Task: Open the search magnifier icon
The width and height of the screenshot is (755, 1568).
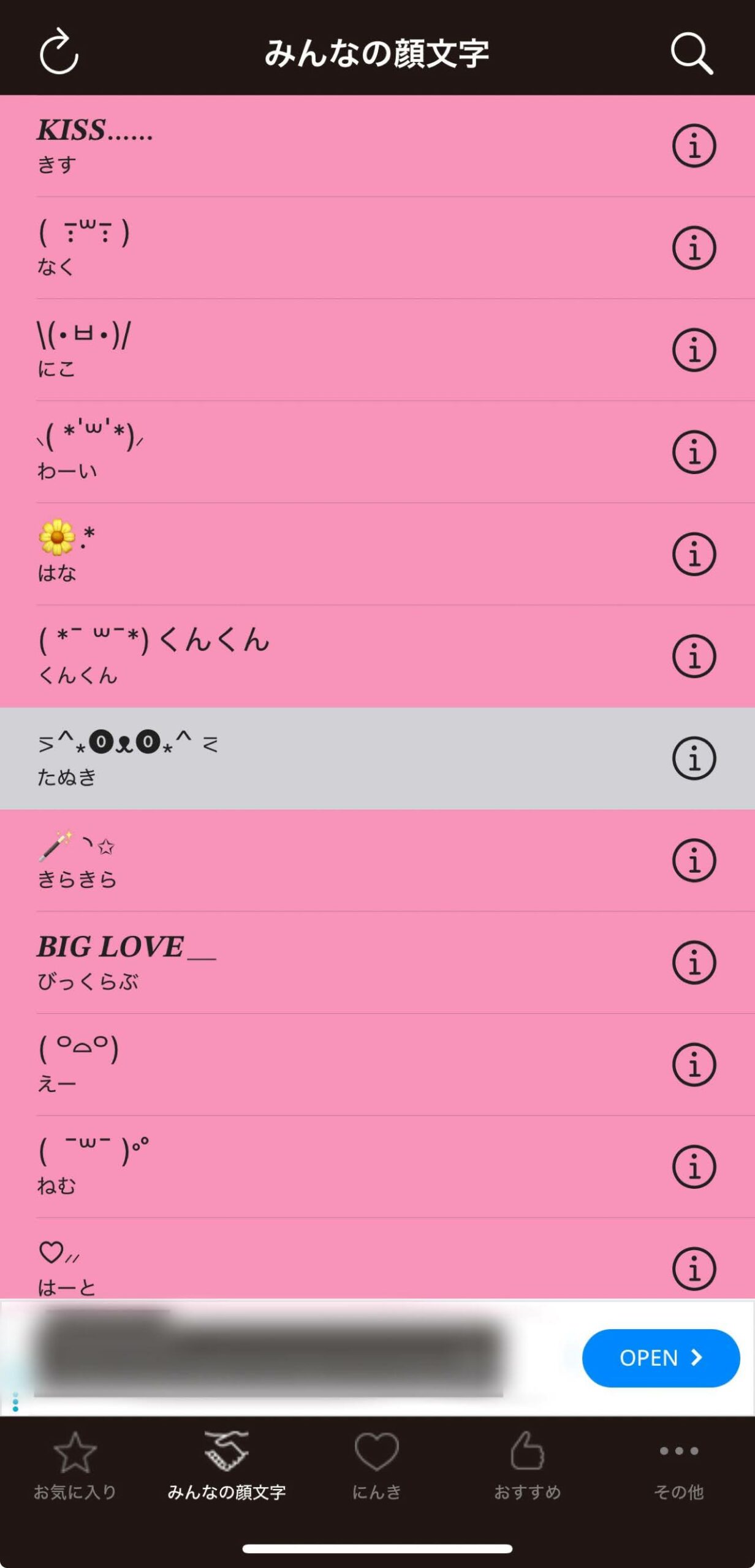Action: [692, 53]
